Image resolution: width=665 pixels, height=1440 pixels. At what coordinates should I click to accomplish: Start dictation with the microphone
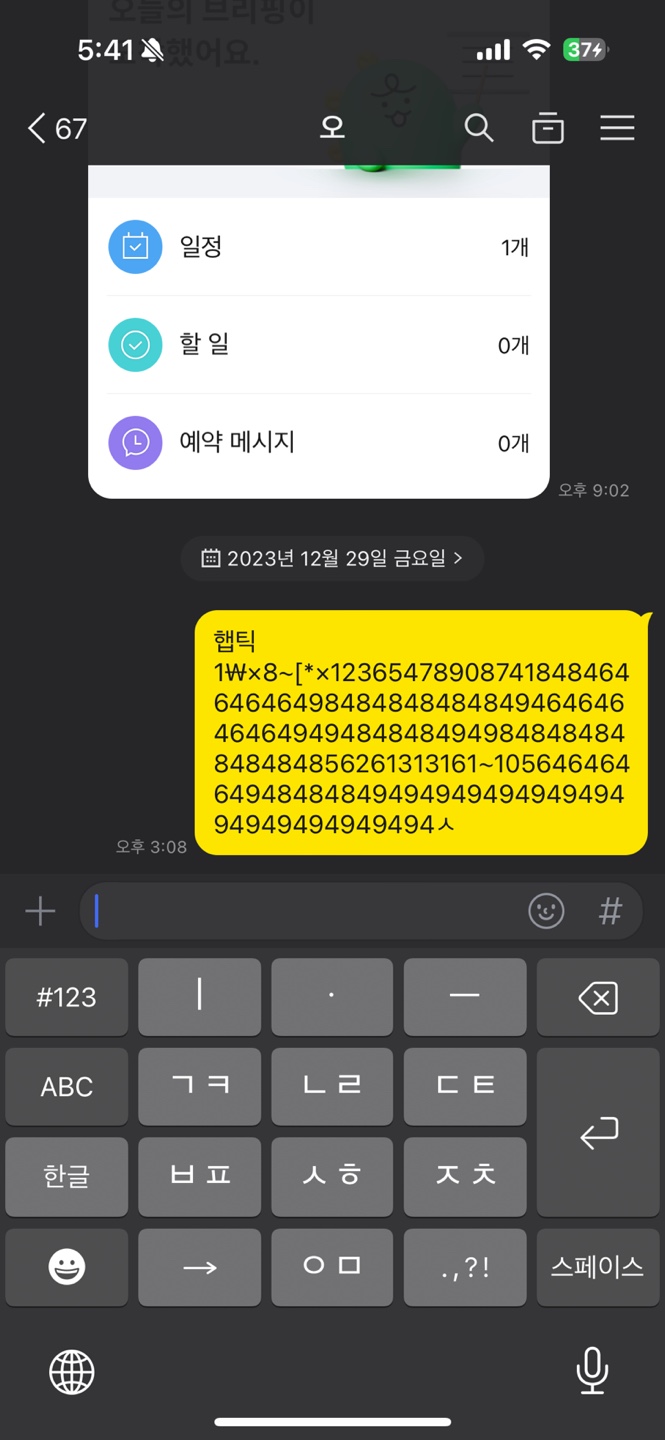pyautogui.click(x=592, y=1370)
